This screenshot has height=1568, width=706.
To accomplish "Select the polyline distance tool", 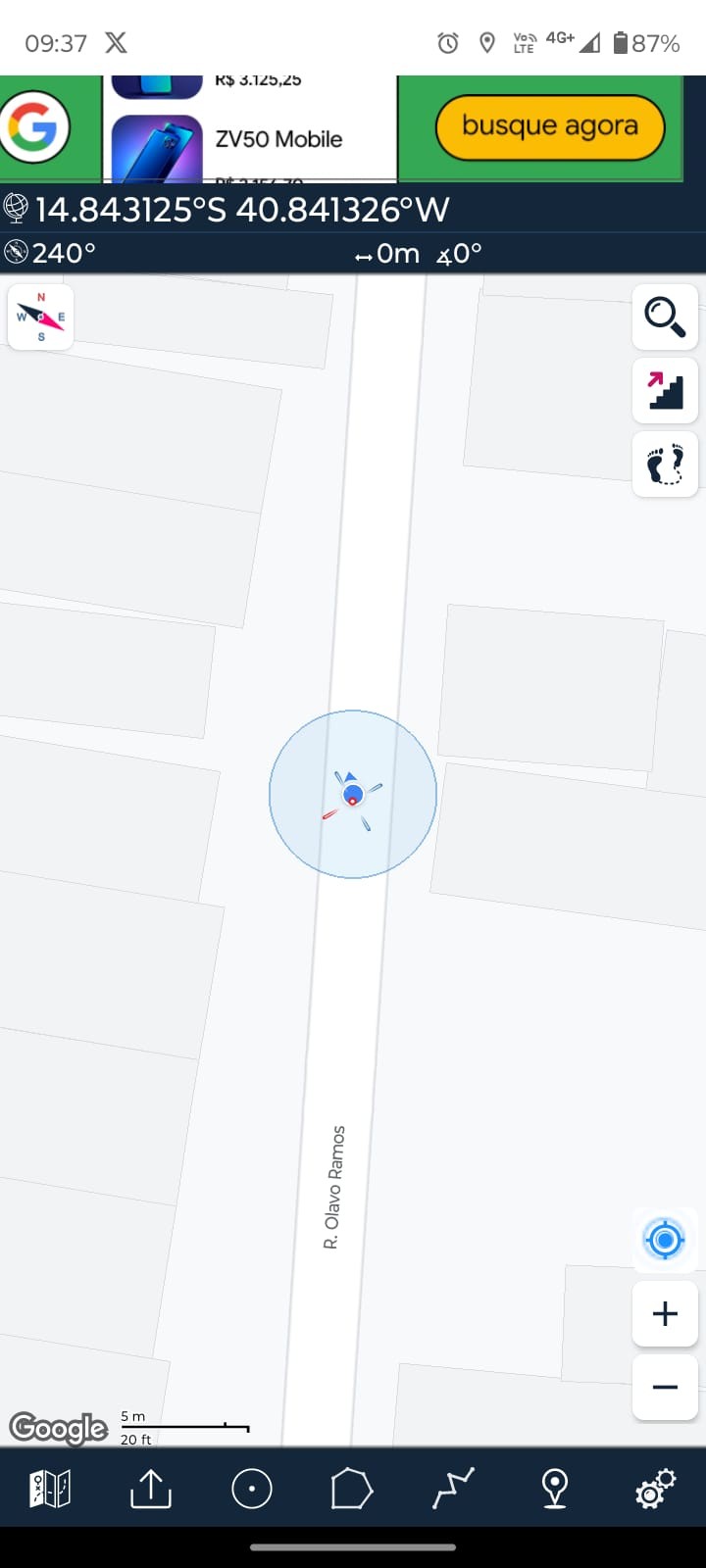I will 453,1489.
